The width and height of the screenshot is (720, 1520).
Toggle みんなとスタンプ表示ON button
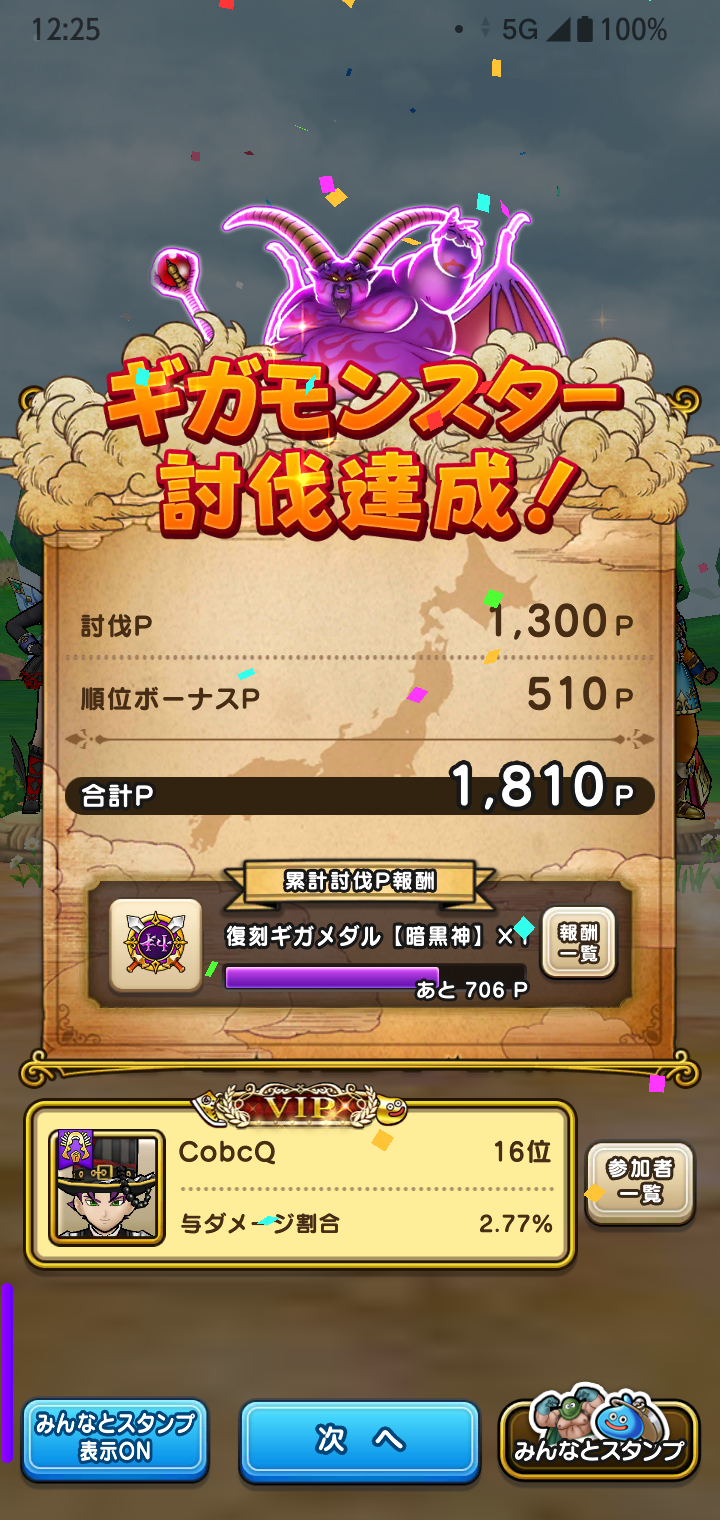pyautogui.click(x=115, y=1438)
